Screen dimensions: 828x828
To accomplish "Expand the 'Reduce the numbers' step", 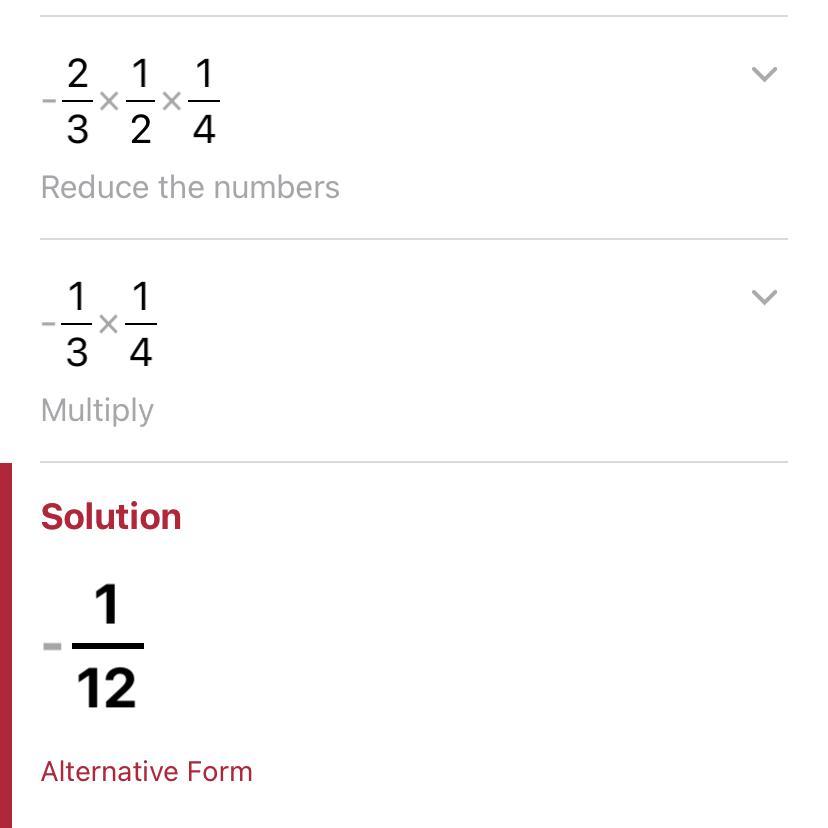I will [x=764, y=75].
